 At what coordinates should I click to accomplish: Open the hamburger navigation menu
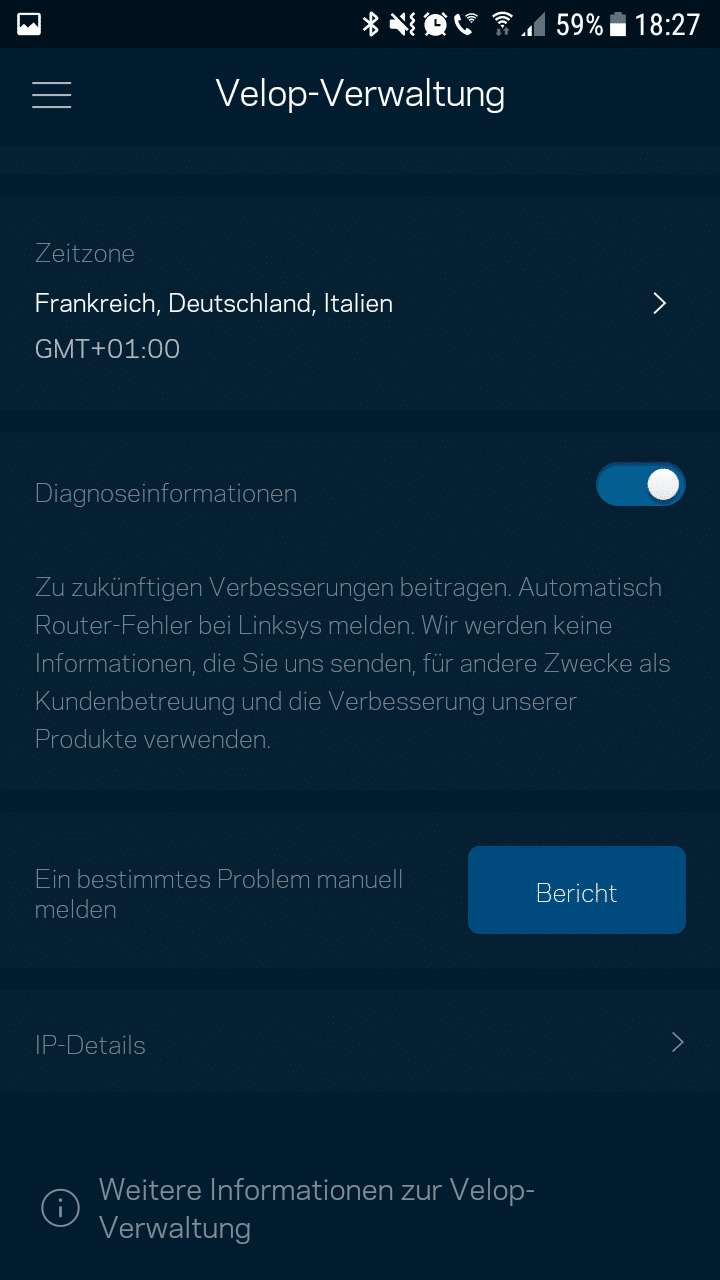pos(51,95)
